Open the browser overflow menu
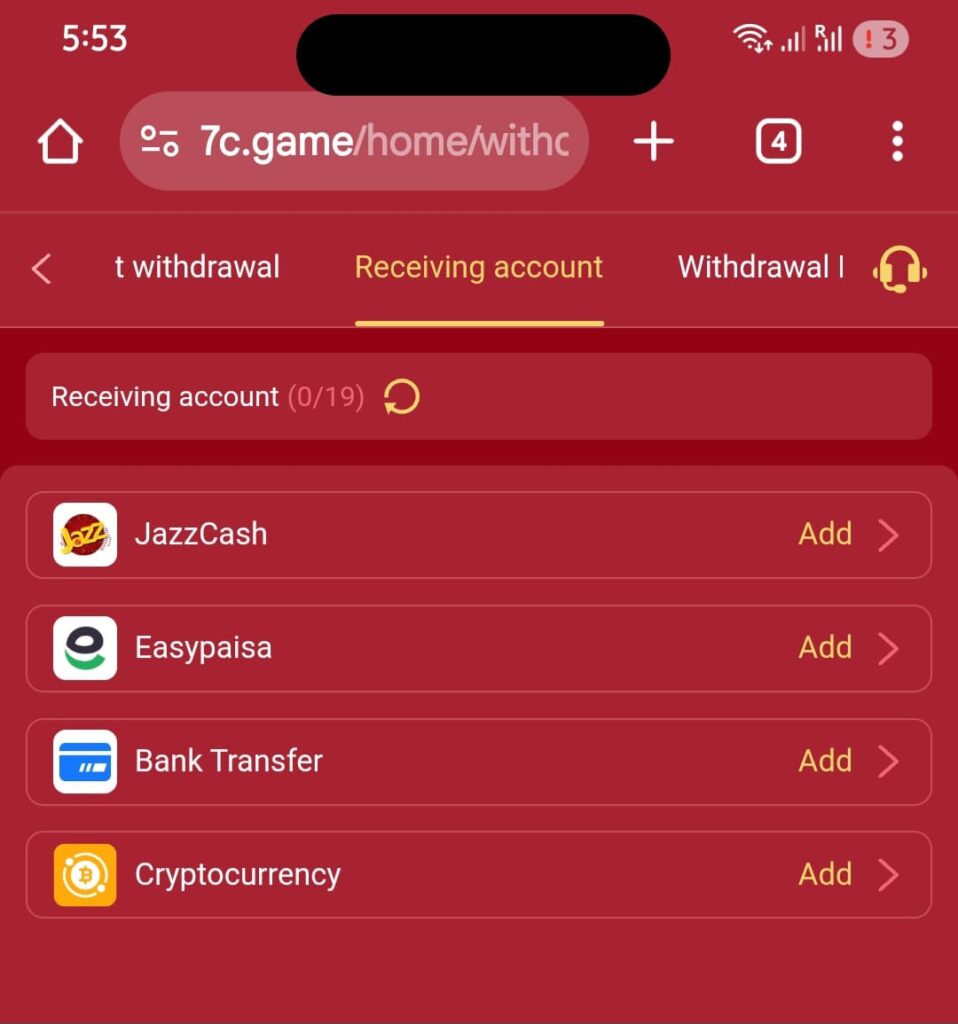958x1024 pixels. 897,141
